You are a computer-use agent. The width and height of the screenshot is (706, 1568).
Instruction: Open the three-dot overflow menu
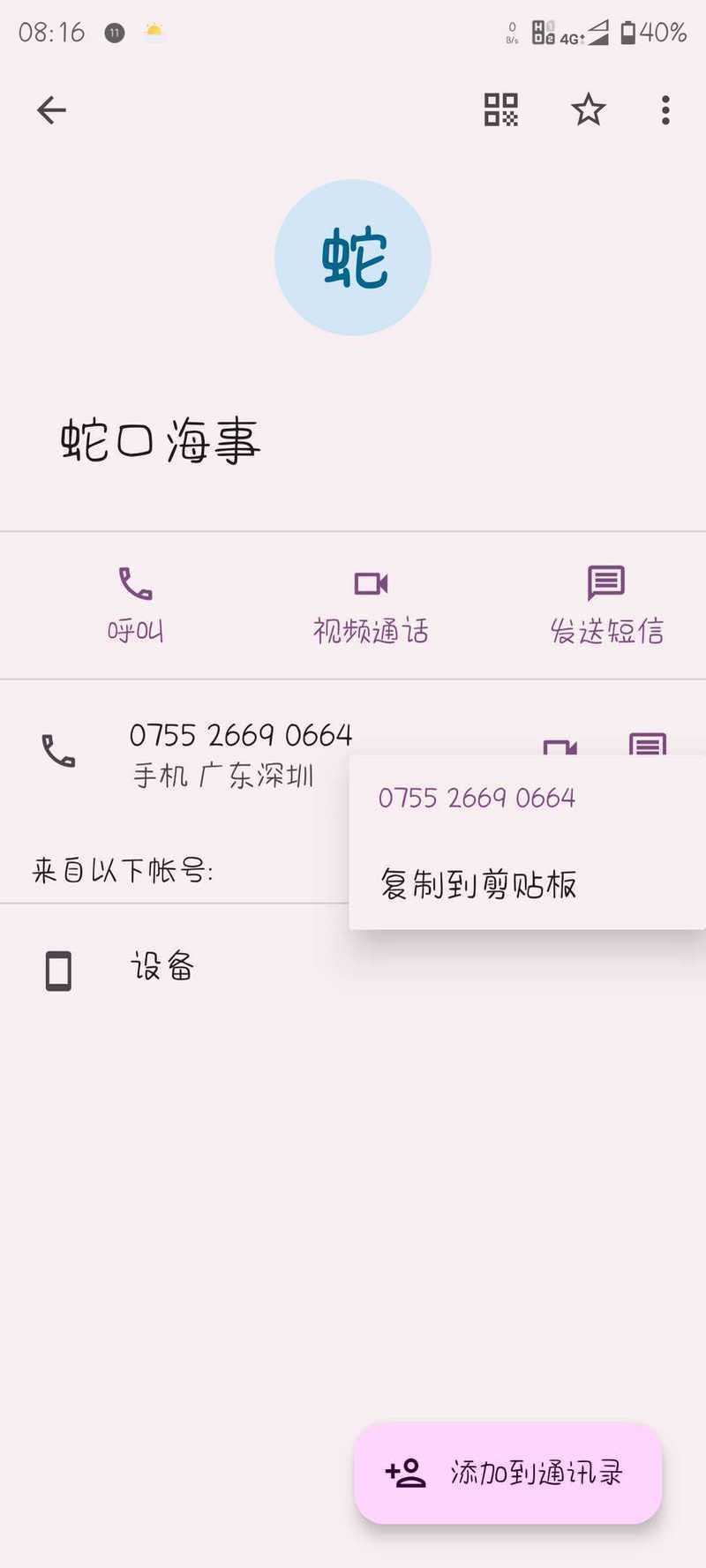click(x=665, y=110)
